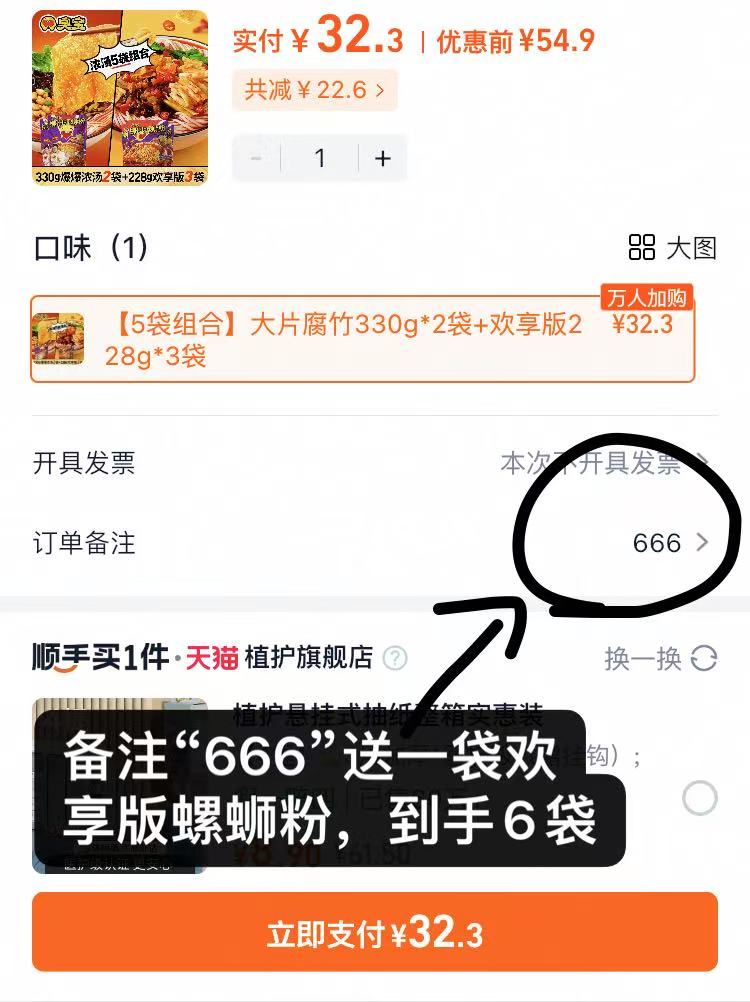Click the quantity field showing 1

(322, 157)
